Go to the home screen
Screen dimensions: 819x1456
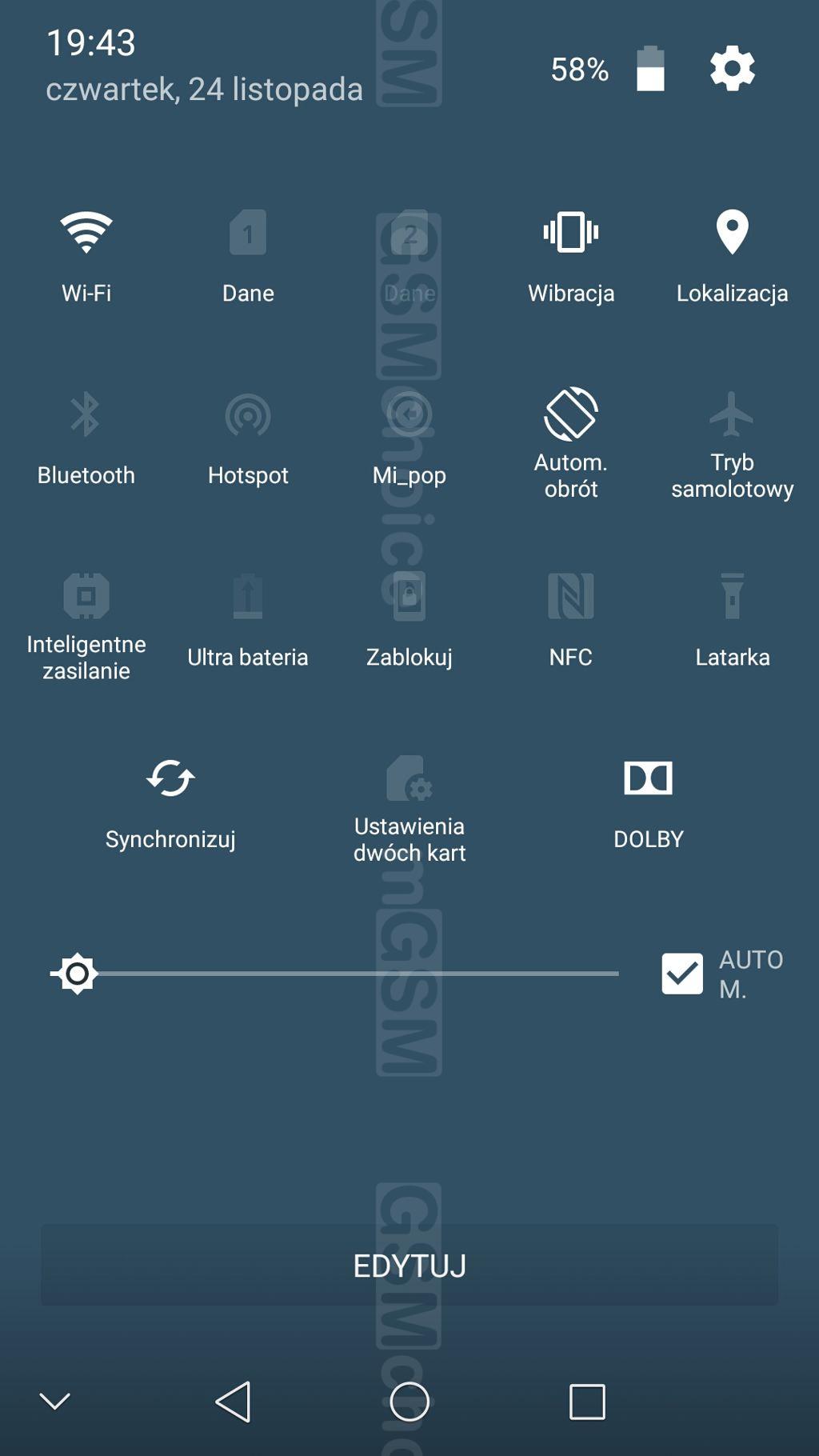[409, 1402]
